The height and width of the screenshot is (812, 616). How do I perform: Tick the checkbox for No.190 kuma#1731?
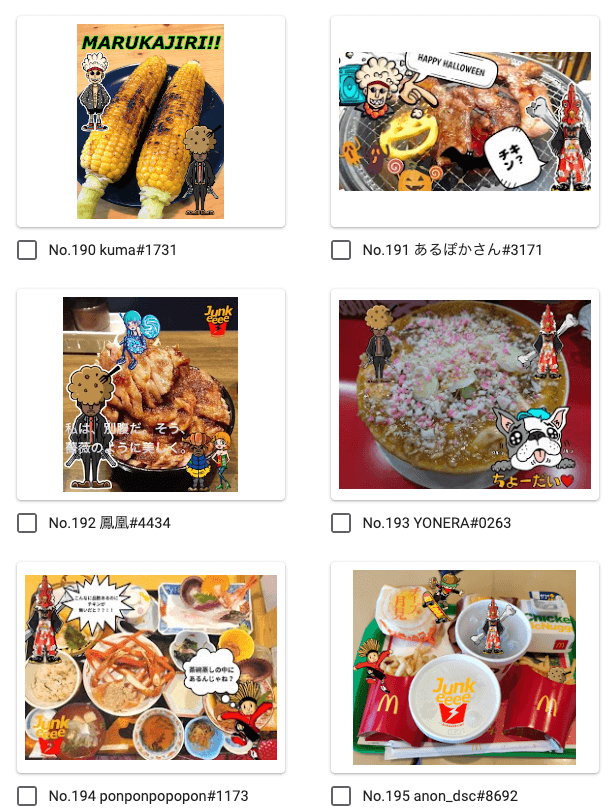(27, 250)
